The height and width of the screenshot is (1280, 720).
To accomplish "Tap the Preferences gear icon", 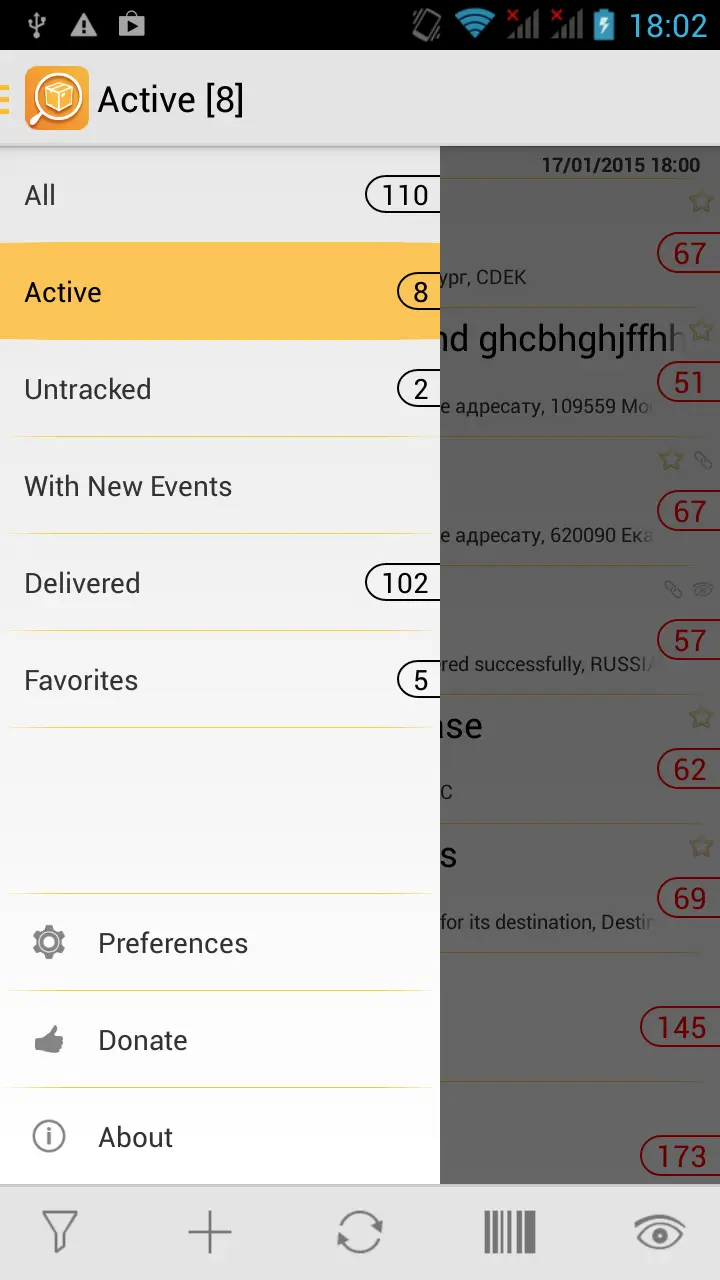I will 48,942.
